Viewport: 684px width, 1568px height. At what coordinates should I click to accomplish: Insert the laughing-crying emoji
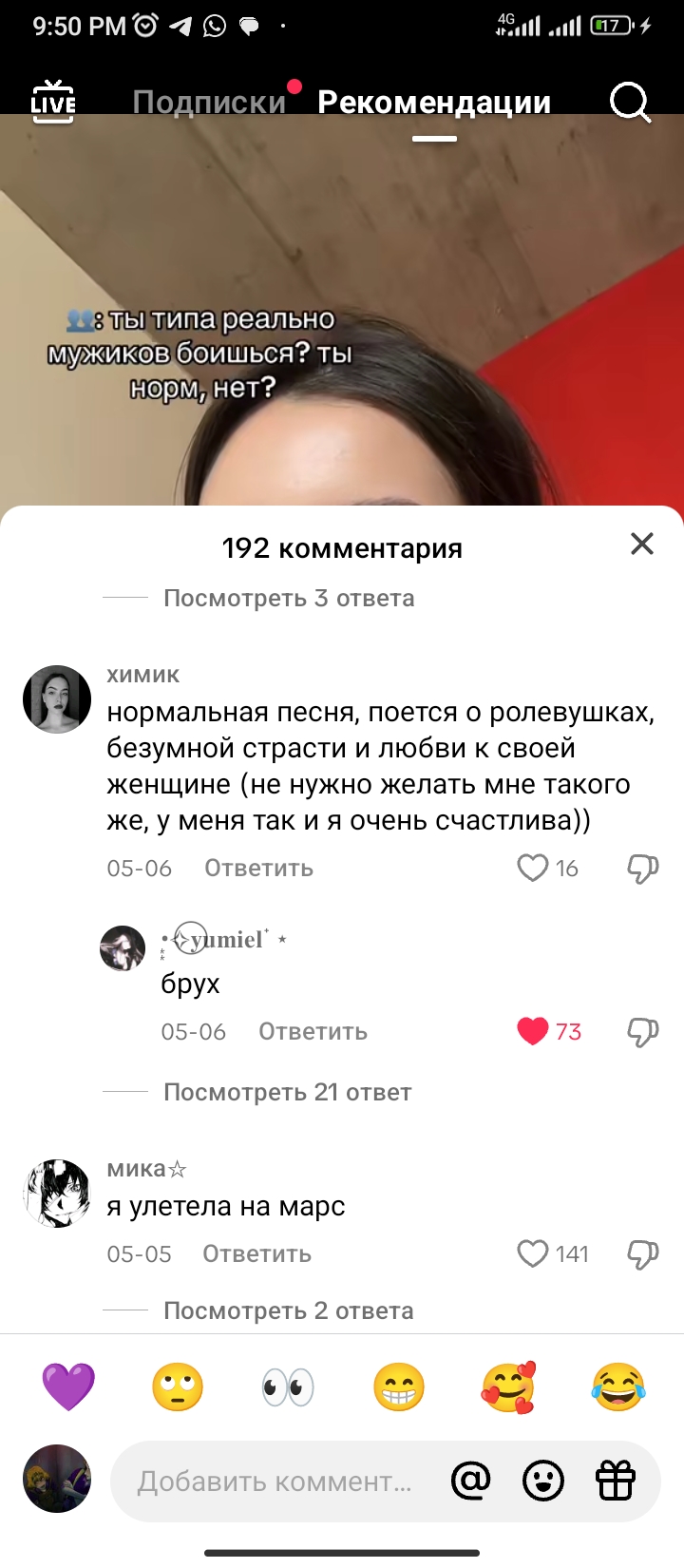coord(617,1386)
